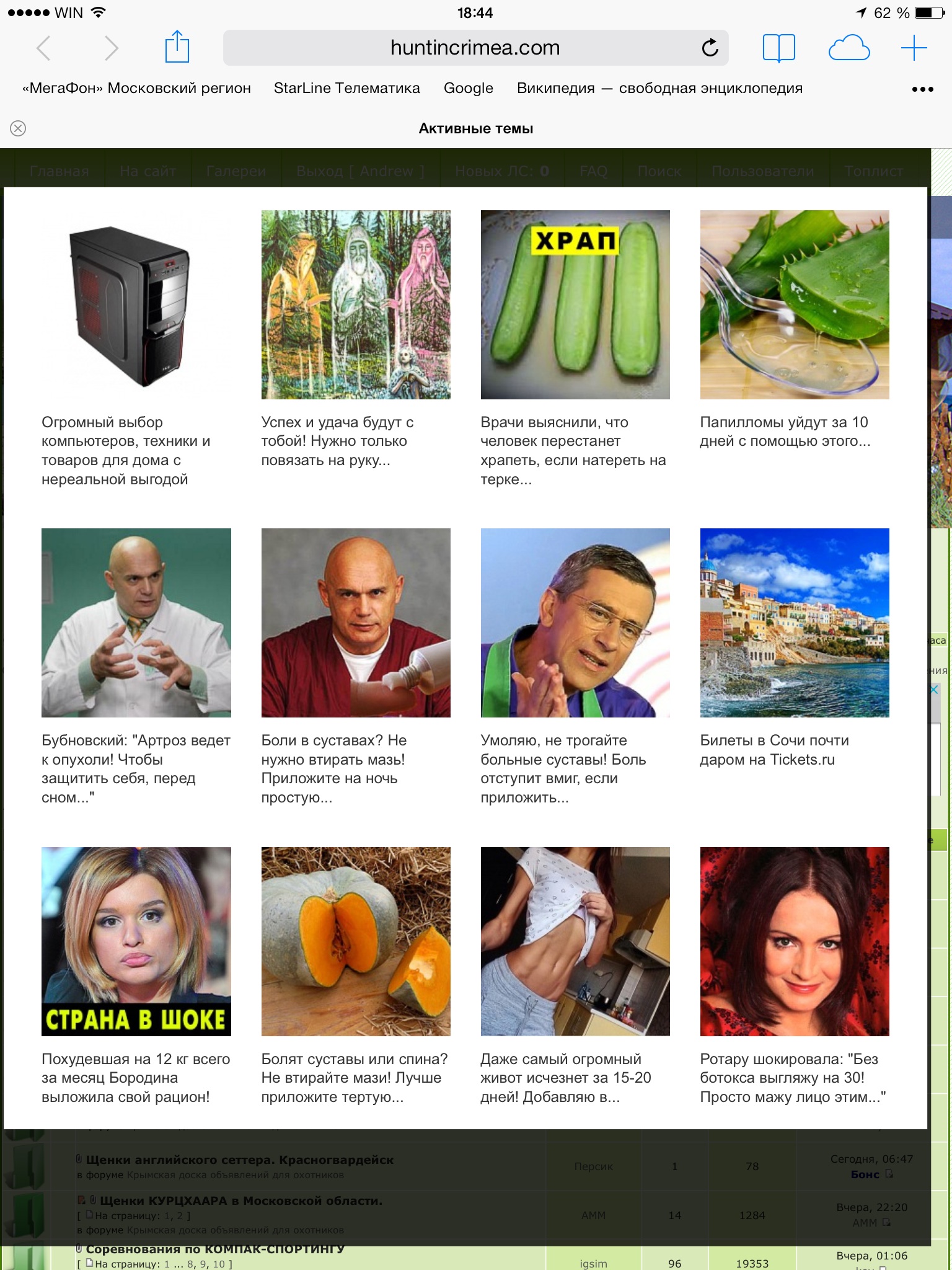
Task: Open the Википедия bookmark
Action: pos(659,88)
